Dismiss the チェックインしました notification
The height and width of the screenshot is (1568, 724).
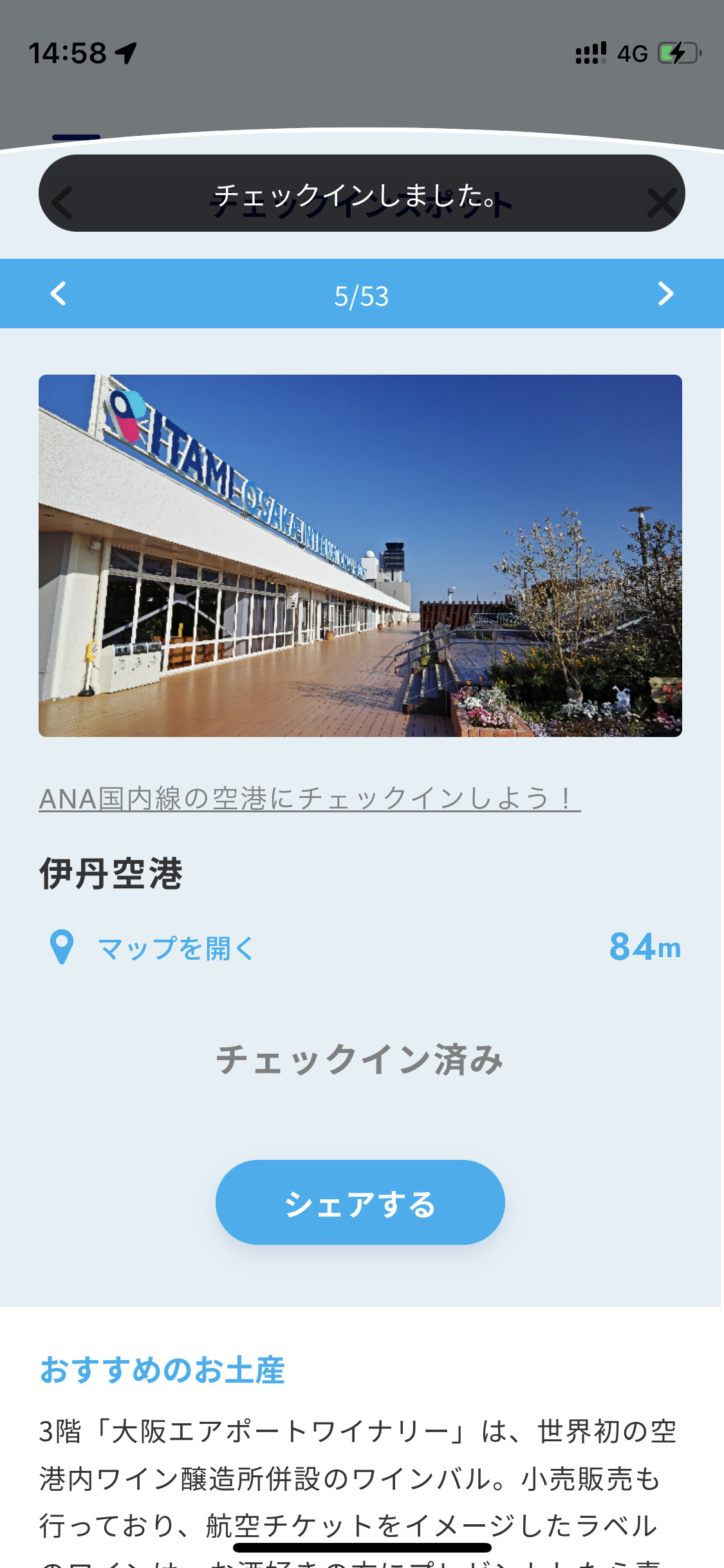(662, 203)
